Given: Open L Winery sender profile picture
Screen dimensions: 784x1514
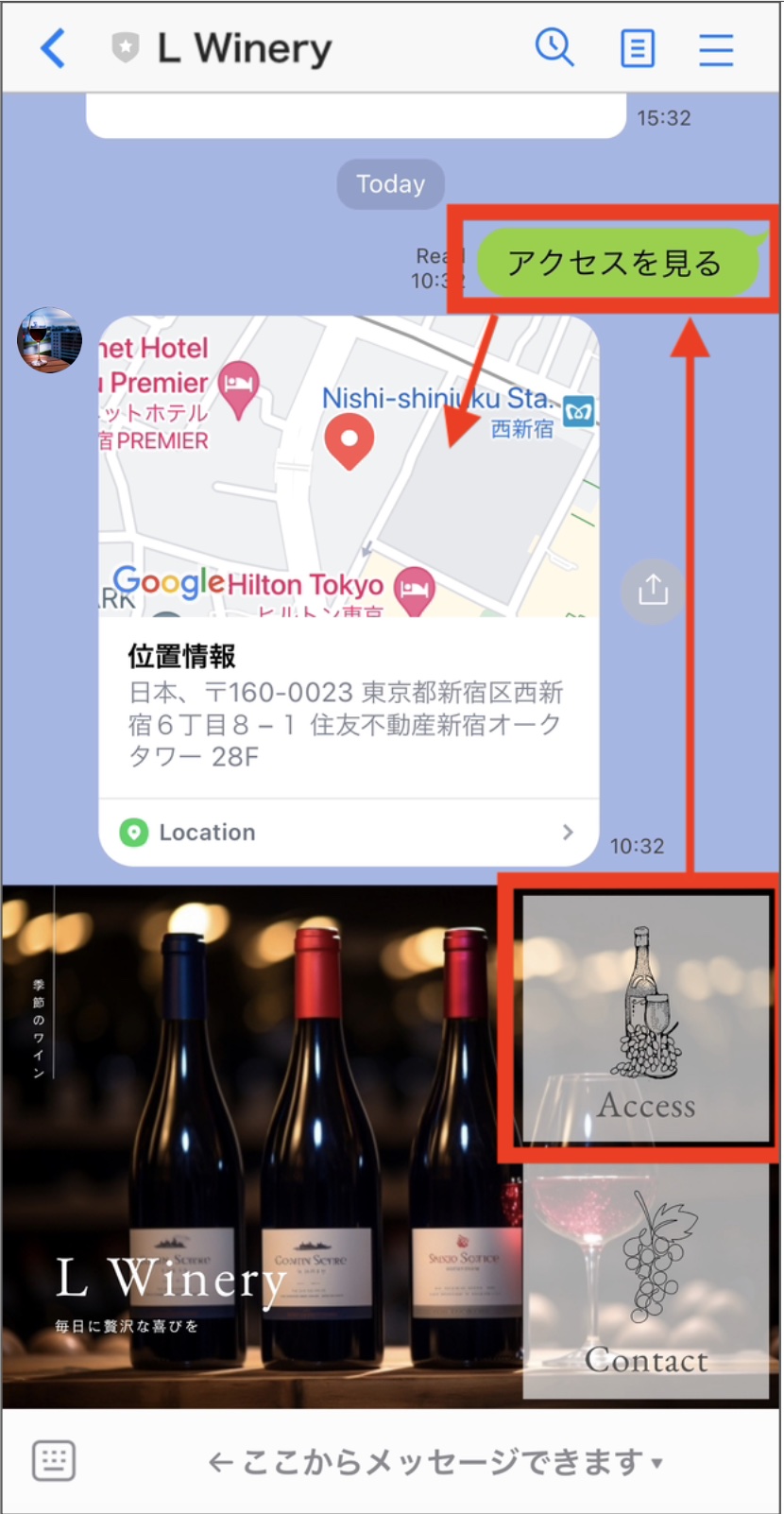Looking at the screenshot, I should point(49,340).
